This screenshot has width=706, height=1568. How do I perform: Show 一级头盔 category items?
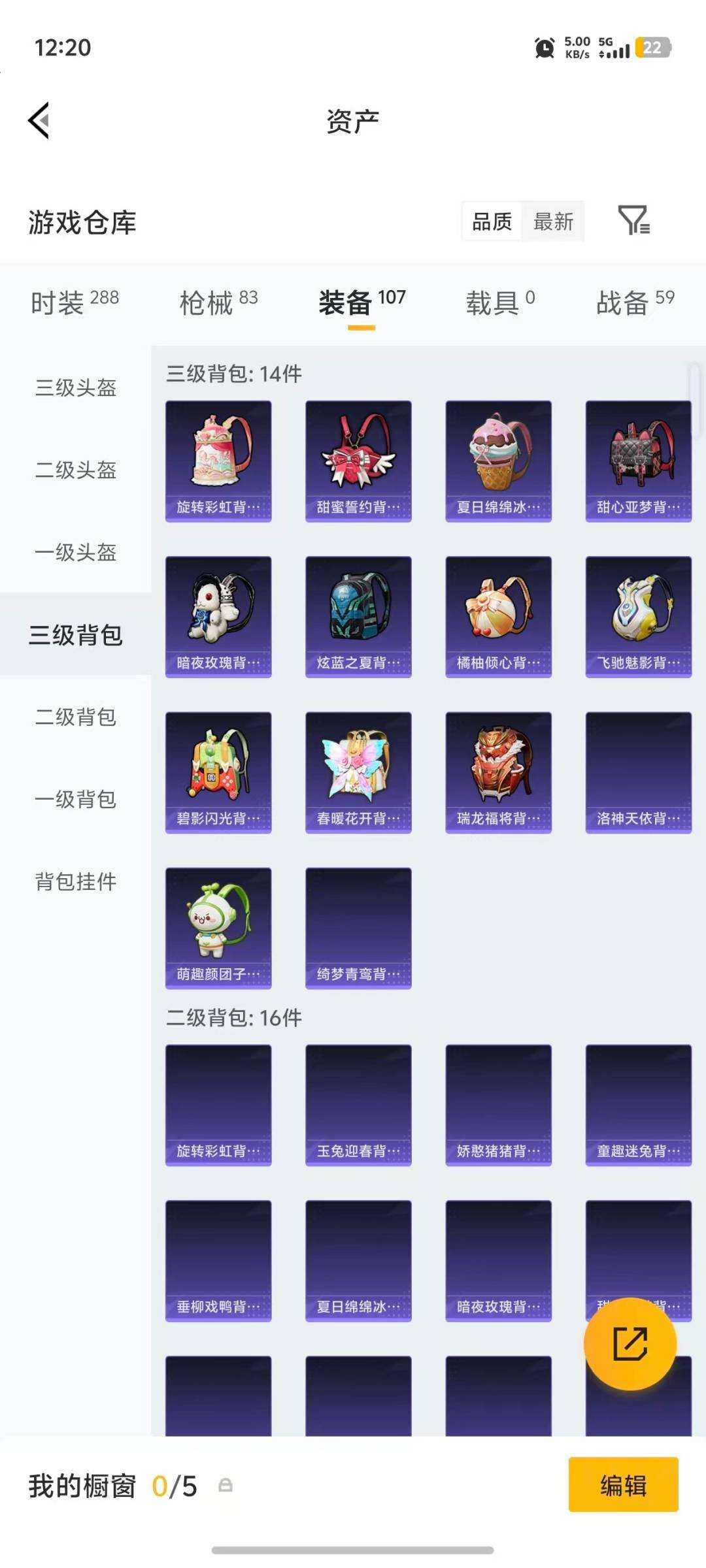pos(74,552)
